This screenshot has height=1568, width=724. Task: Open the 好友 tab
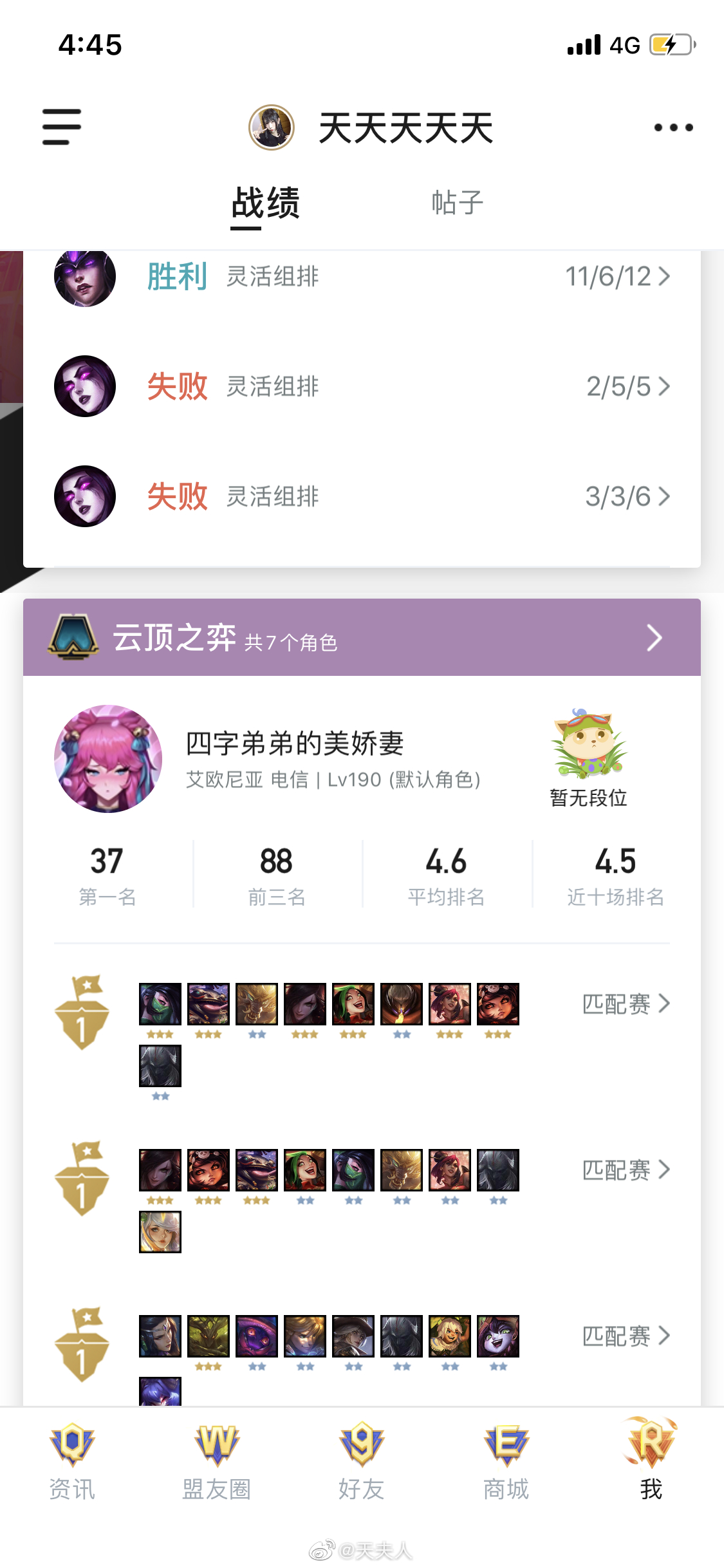pyautogui.click(x=362, y=1462)
